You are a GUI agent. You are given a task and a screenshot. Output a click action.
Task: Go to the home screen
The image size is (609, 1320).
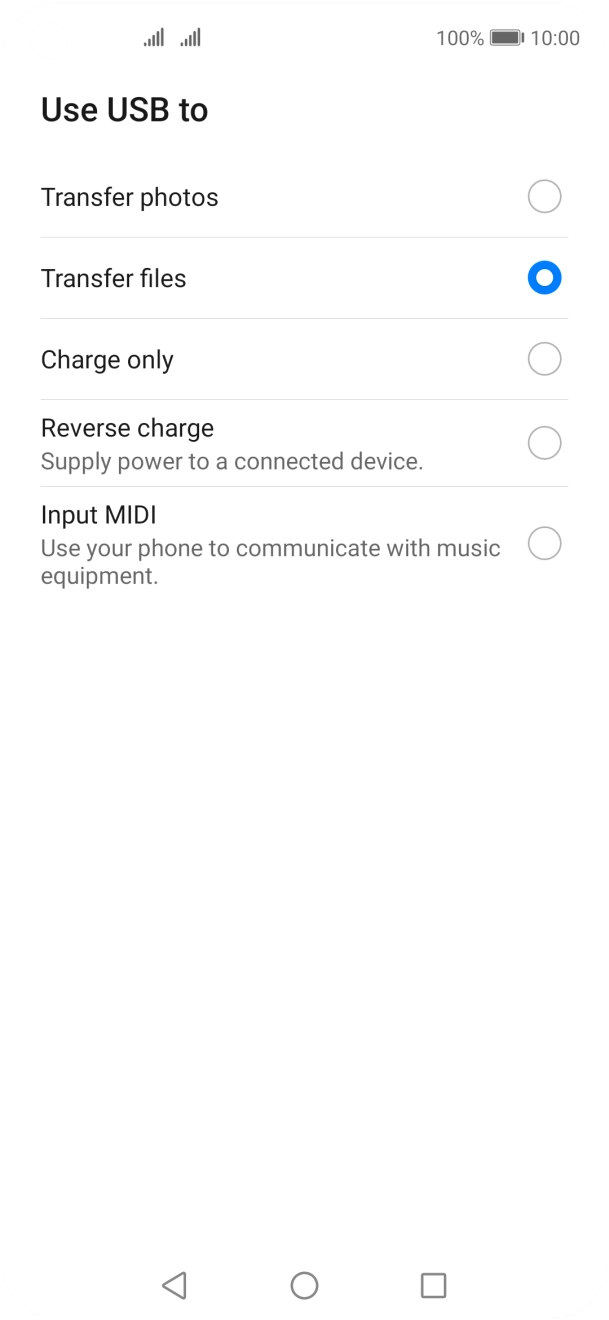[x=304, y=1285]
